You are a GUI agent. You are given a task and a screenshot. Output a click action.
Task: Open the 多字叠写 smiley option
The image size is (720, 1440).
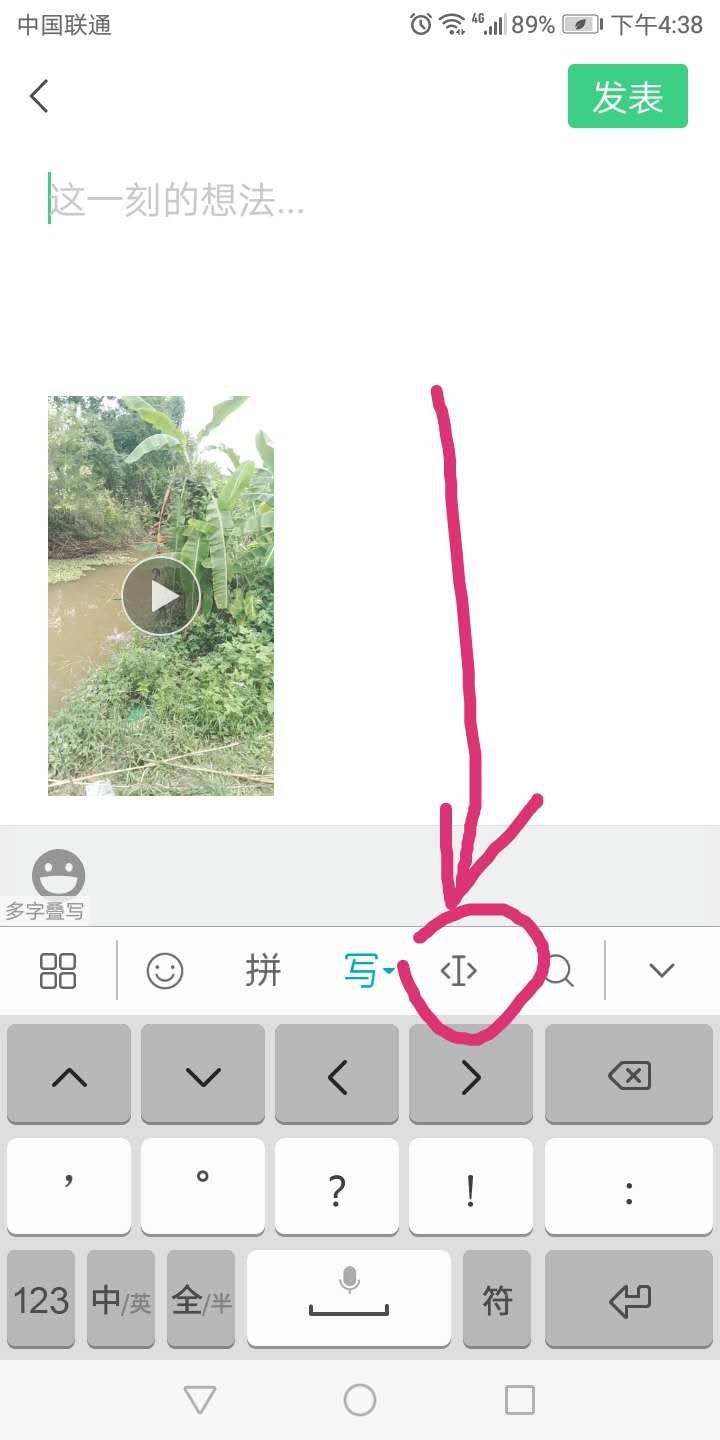(58, 878)
